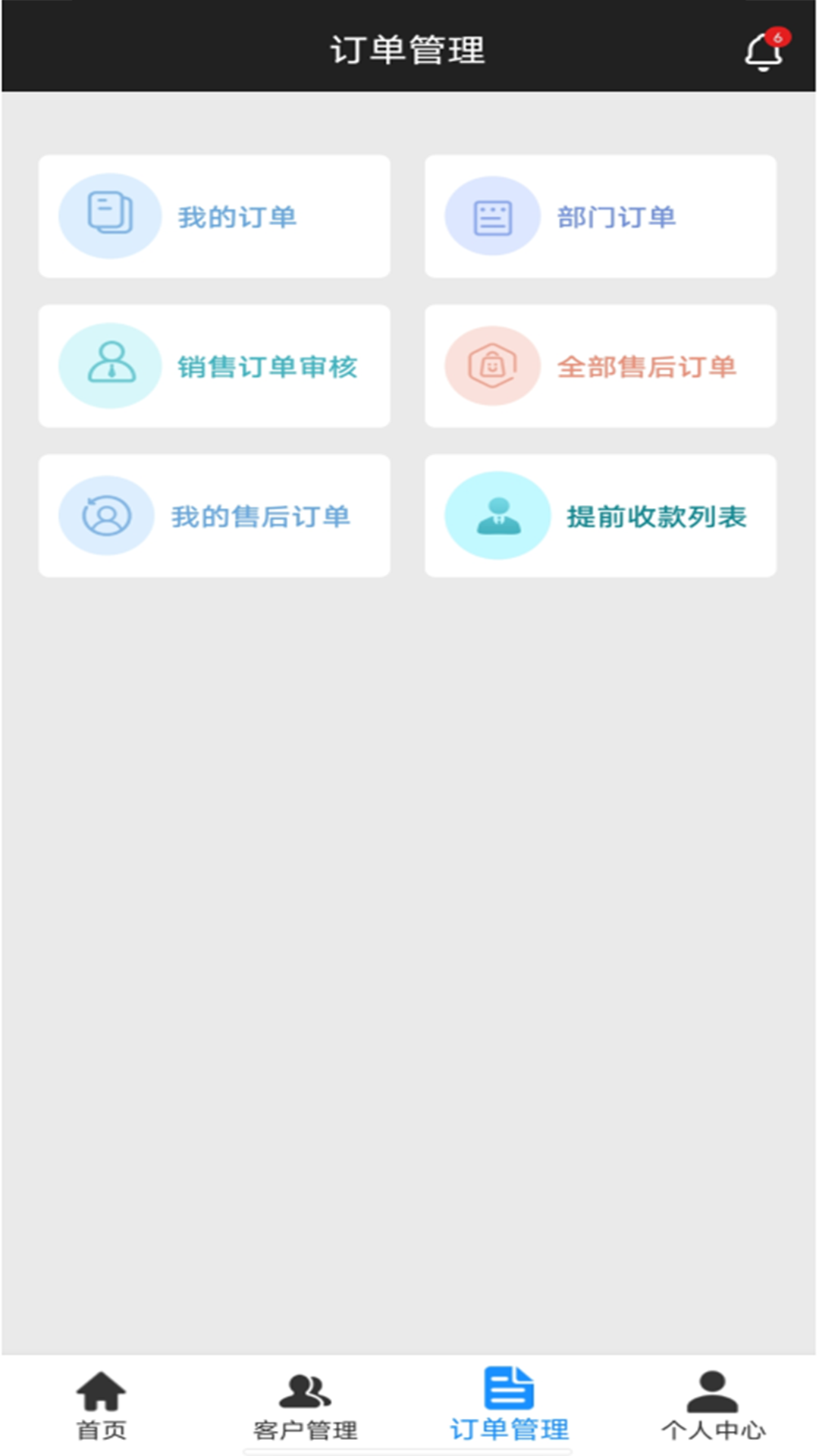The image size is (819, 1456).
Task: Click the businessman icon beside 提前收款列表
Action: [x=498, y=515]
